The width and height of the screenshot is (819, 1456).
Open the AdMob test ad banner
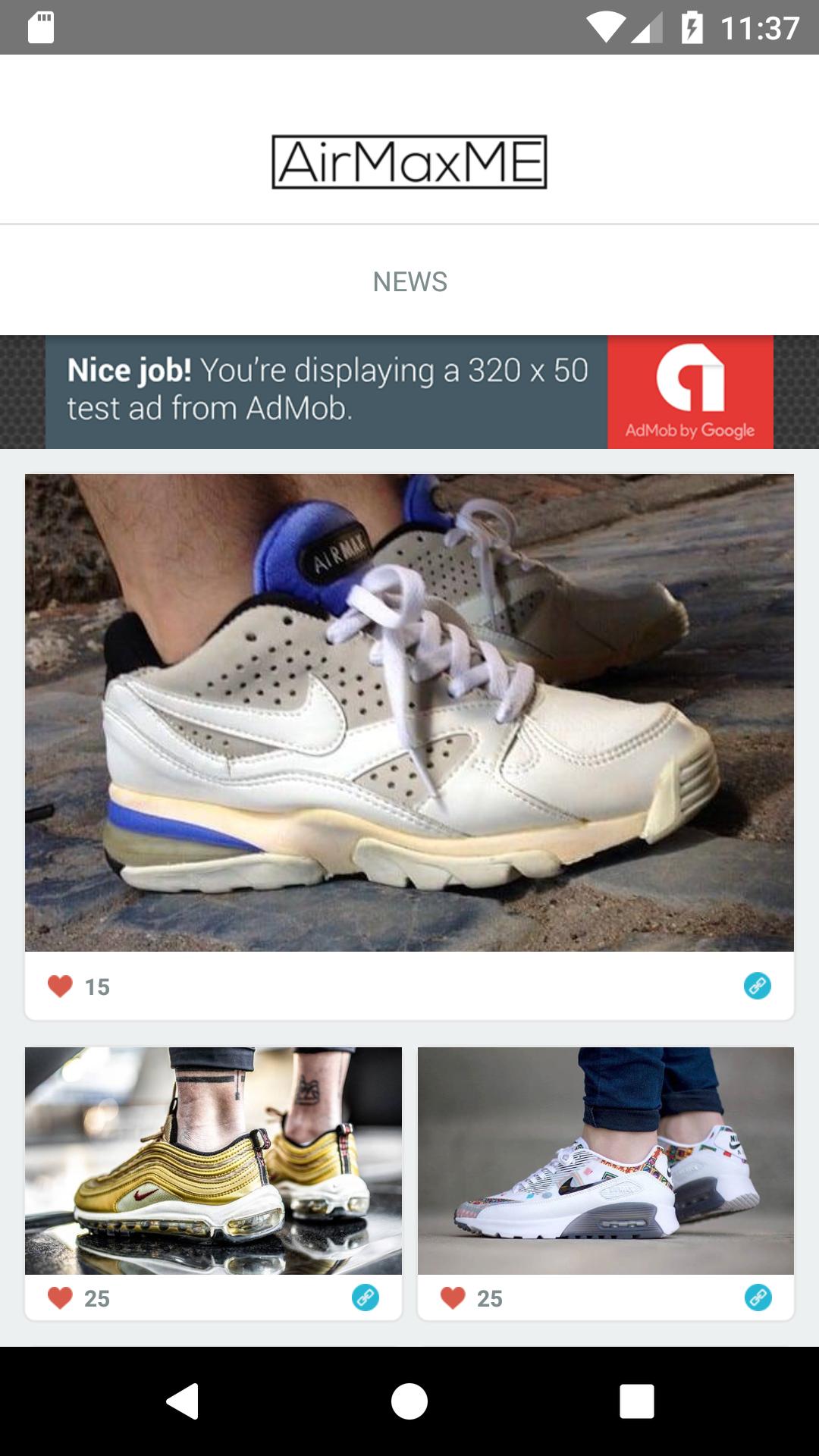click(x=409, y=392)
